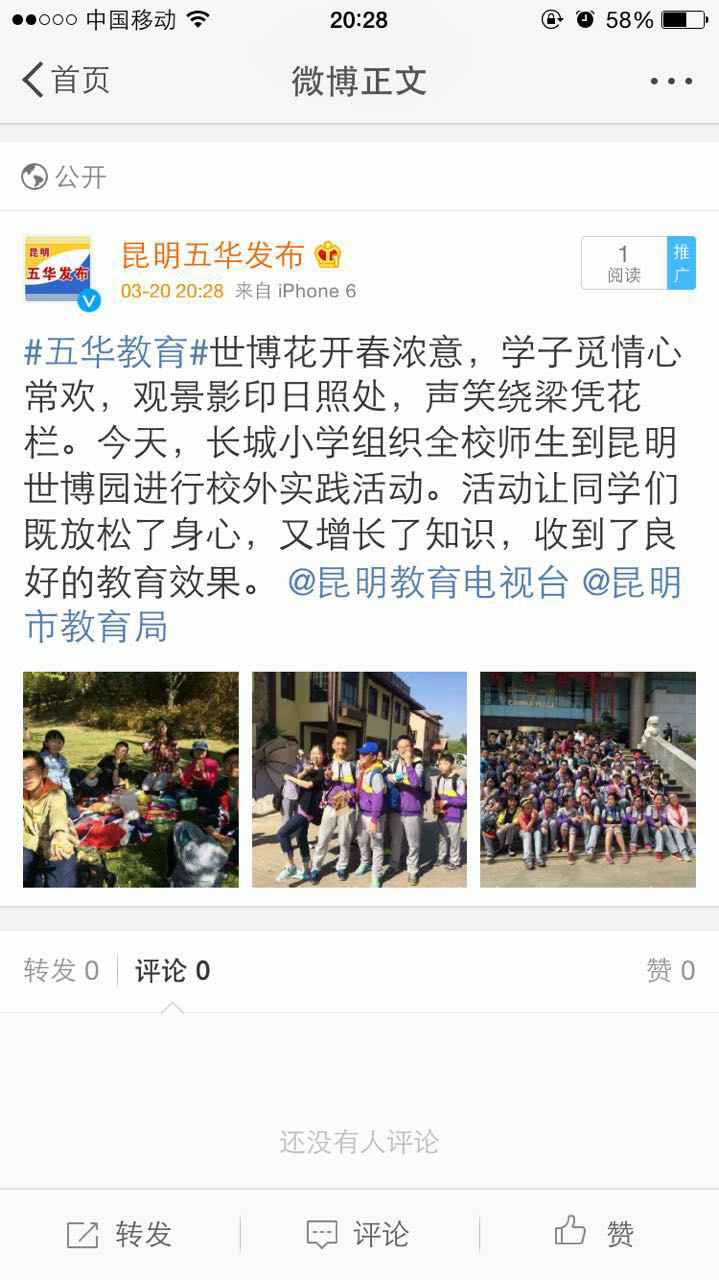Go back to 首页
The height and width of the screenshot is (1280, 719).
[66, 80]
